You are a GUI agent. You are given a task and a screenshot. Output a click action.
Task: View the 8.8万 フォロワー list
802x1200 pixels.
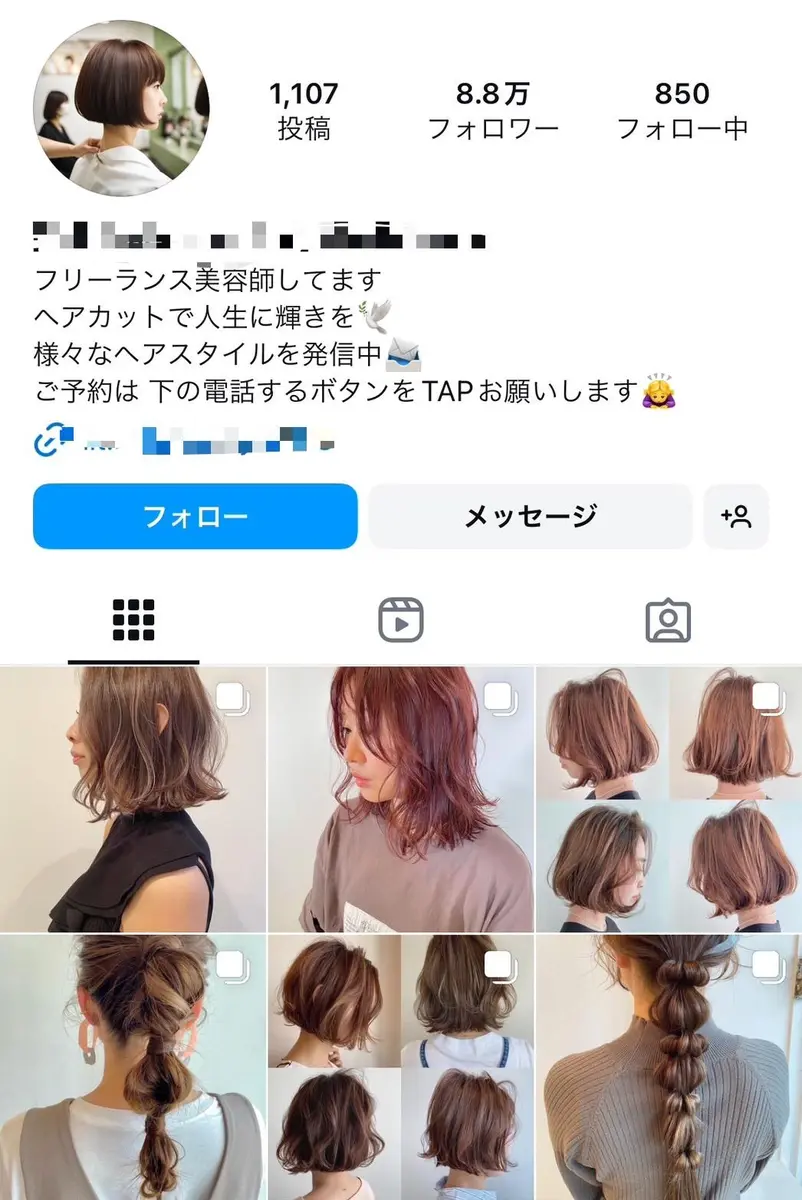point(493,111)
